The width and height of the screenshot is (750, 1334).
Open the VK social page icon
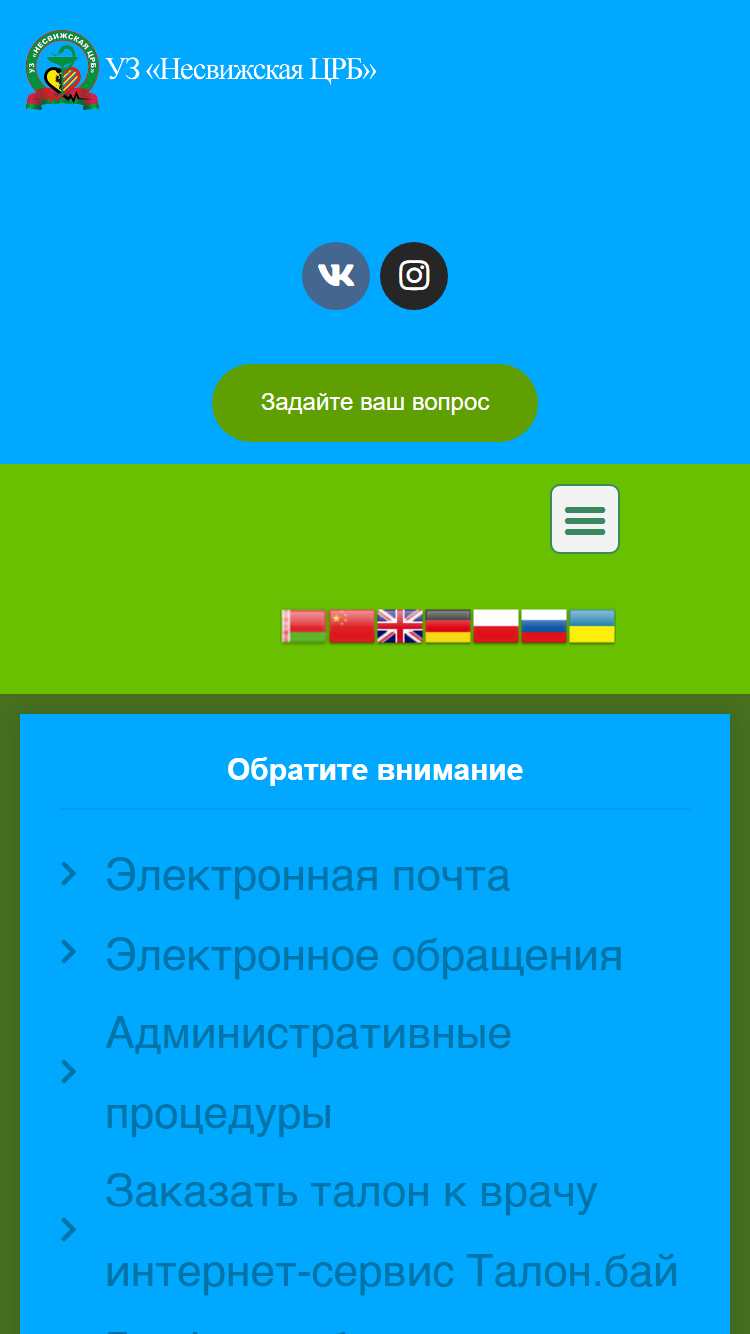(336, 276)
